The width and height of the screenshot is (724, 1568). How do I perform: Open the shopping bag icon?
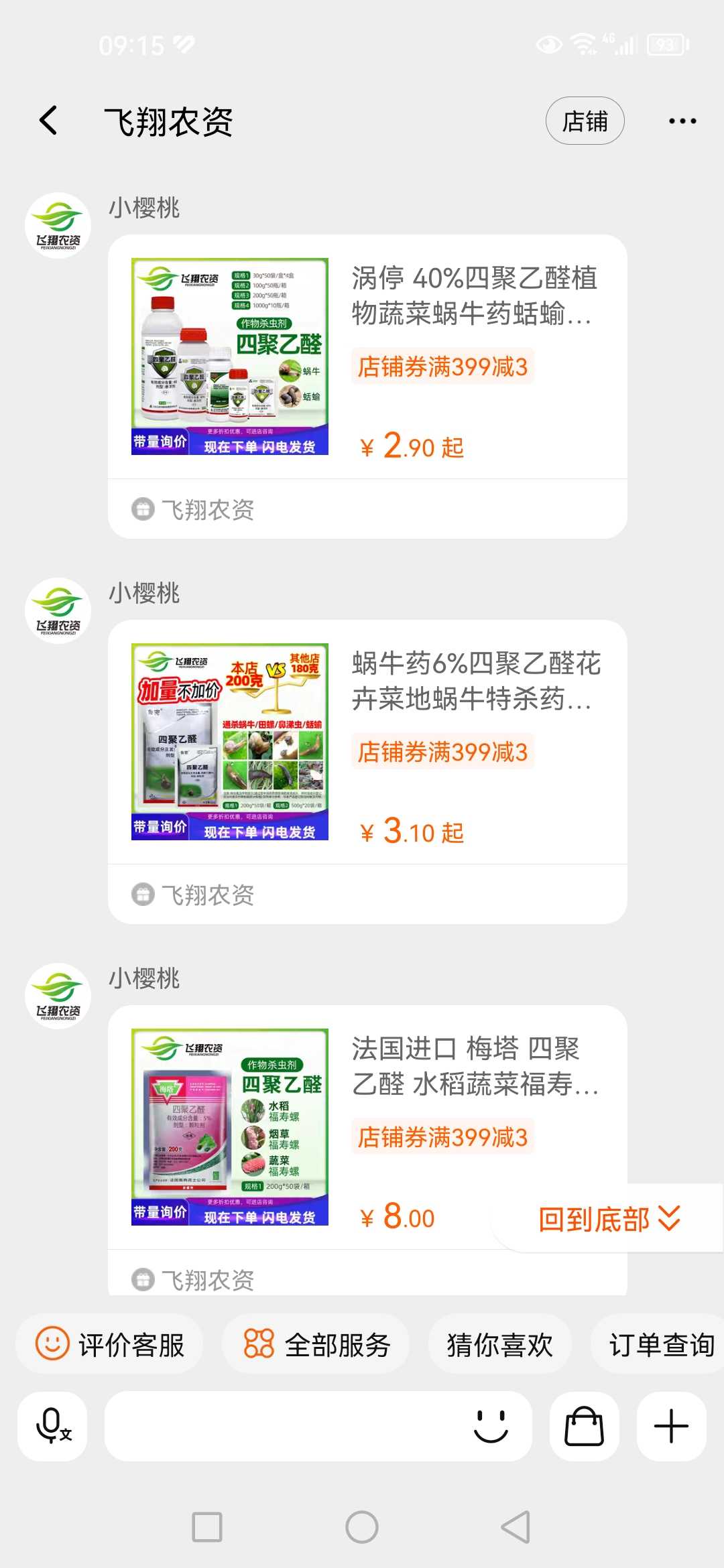pos(584,1426)
